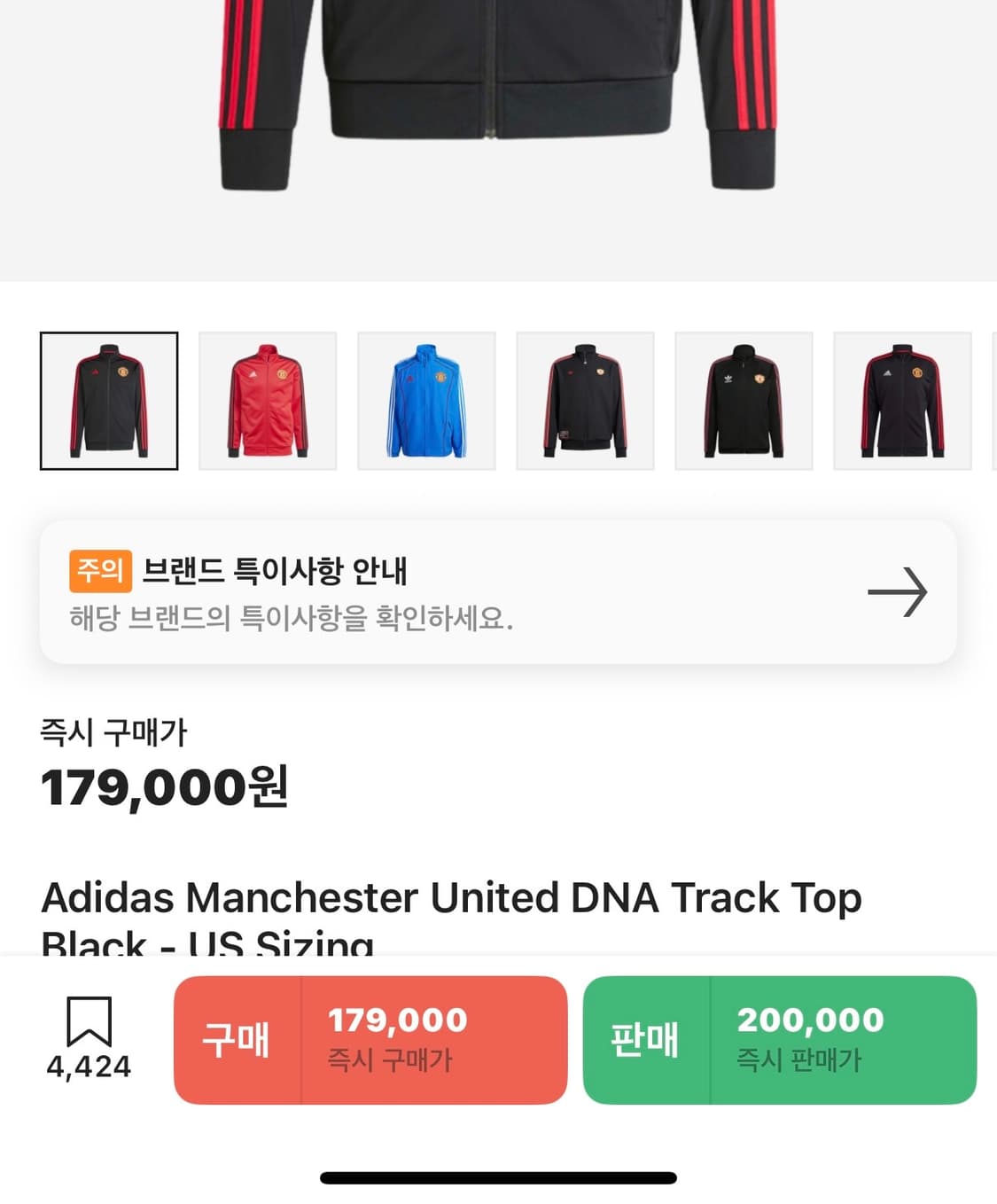Select the last black and red jacket thumbnail
This screenshot has width=997, height=1204.
click(903, 400)
